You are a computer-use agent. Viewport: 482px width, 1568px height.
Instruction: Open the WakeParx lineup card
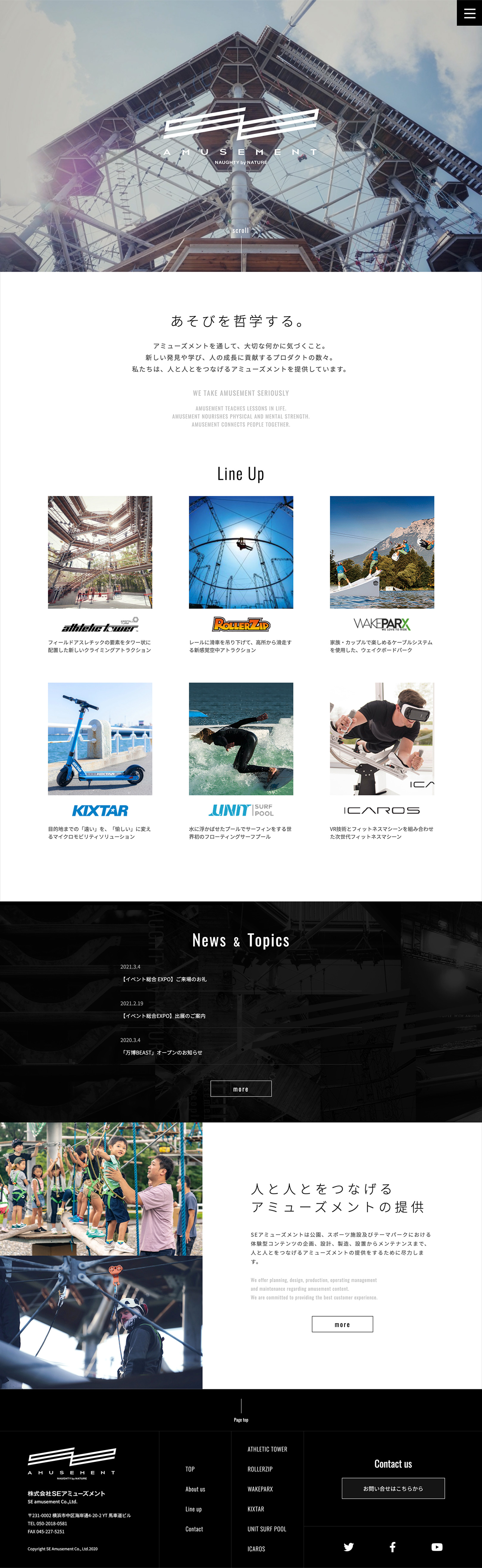coord(381,552)
